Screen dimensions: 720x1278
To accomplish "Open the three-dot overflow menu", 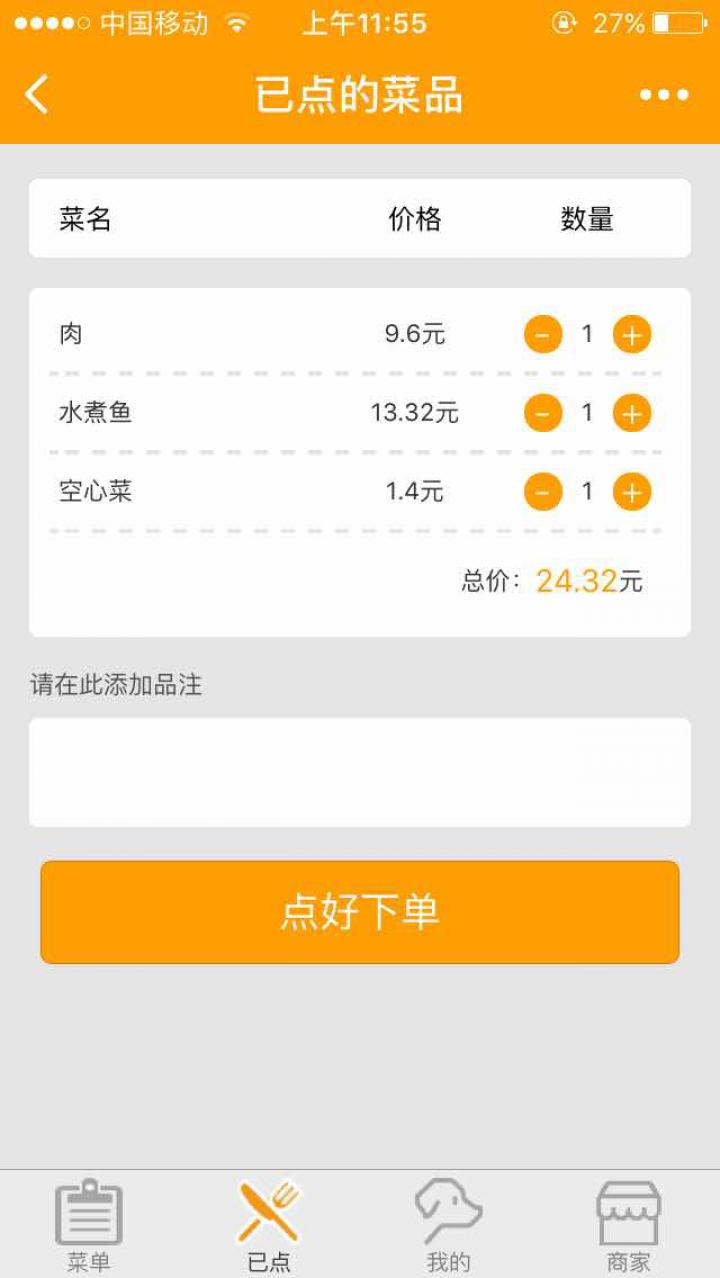I will click(x=664, y=95).
